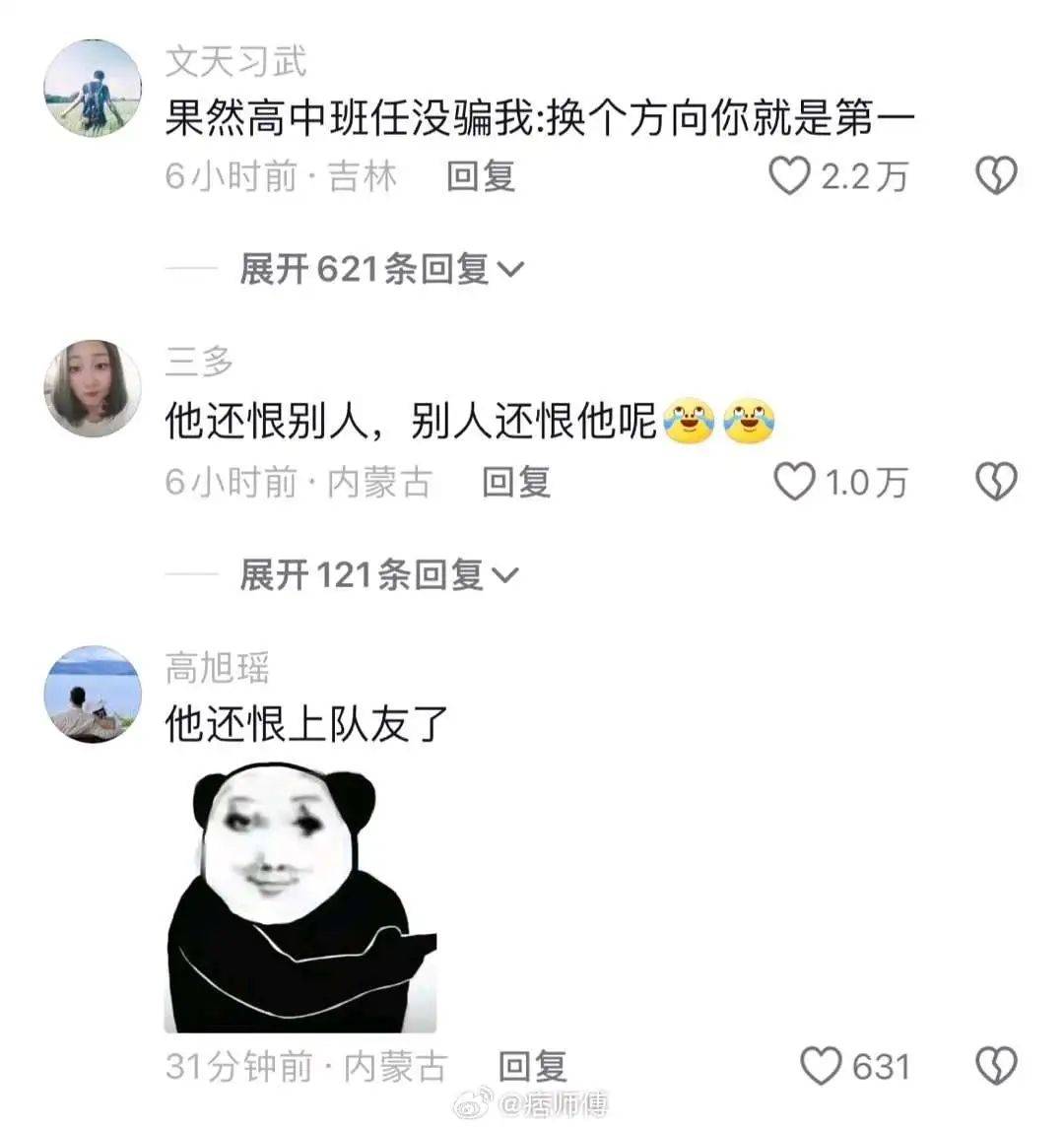This screenshot has width=1064, height=1130.
Task: Dislike 文天习武's comment with broken heart
Action: pos(995,177)
